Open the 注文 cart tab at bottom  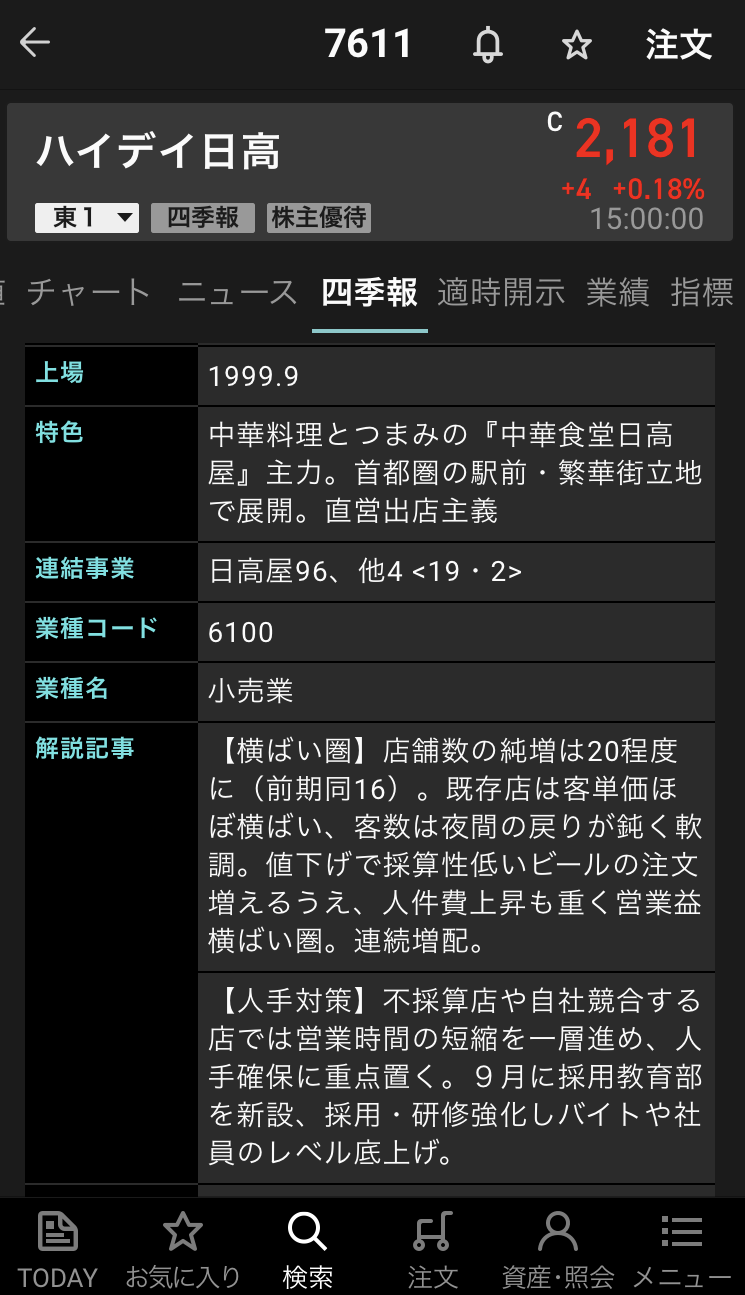pyautogui.click(x=432, y=1247)
